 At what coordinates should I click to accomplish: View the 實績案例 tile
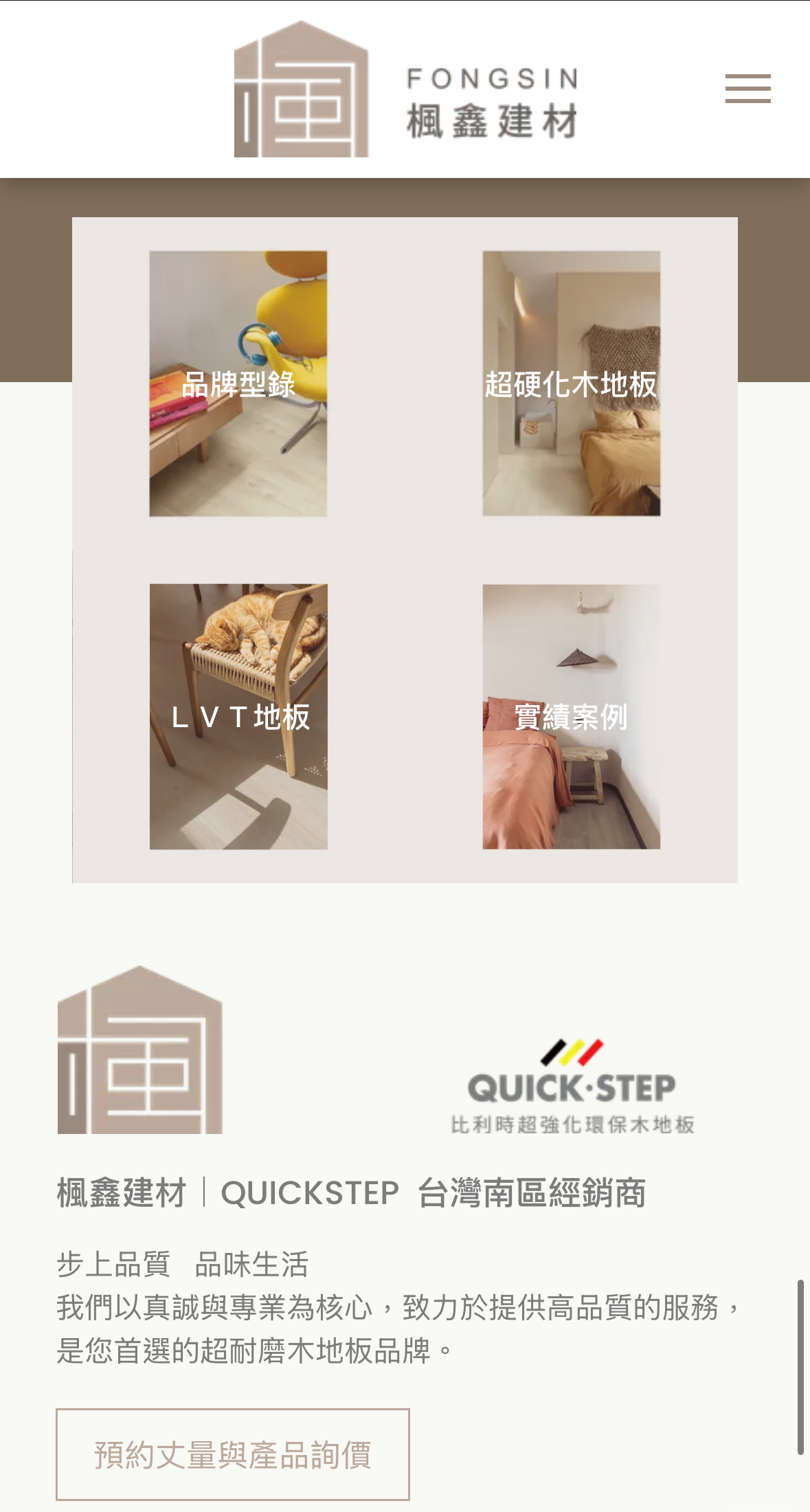pos(571,716)
